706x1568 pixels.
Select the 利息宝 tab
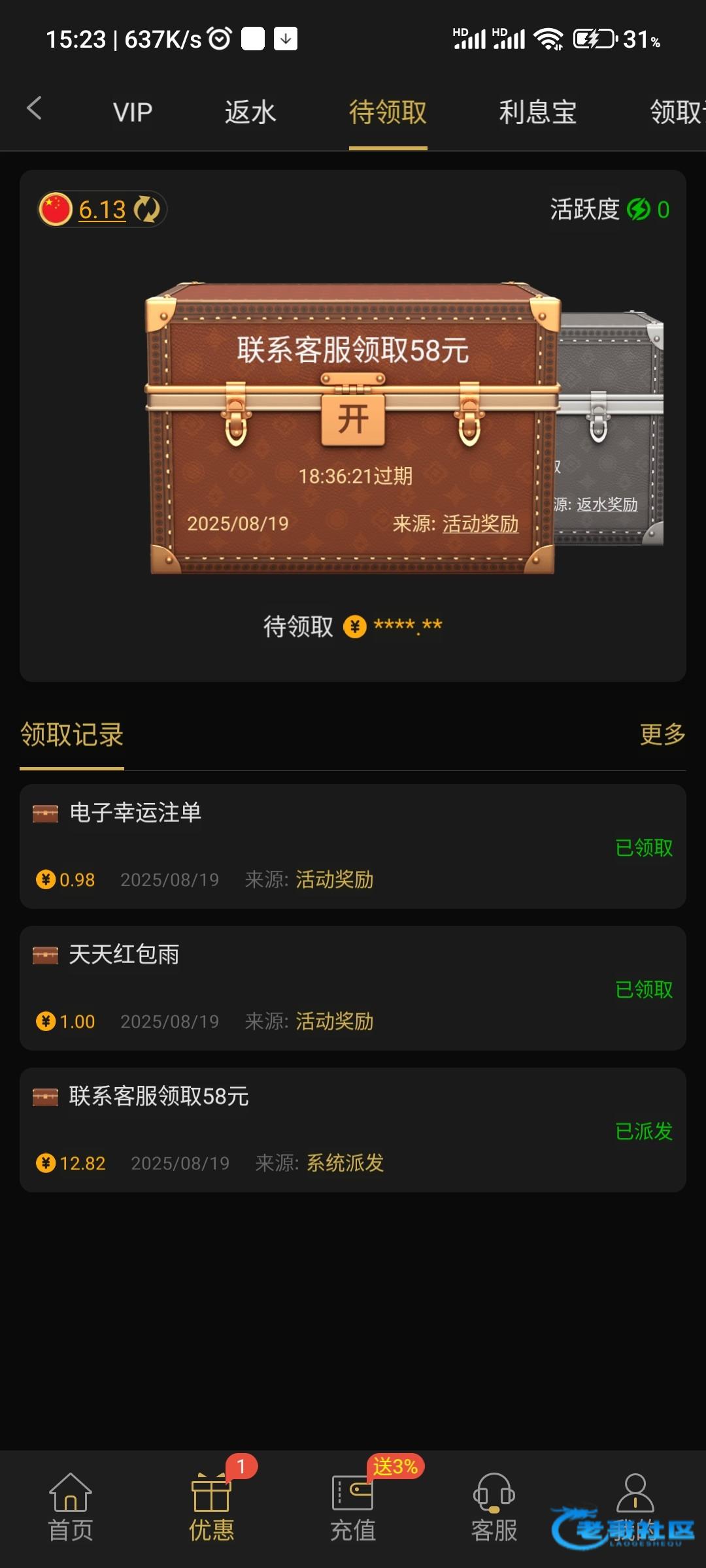538,112
